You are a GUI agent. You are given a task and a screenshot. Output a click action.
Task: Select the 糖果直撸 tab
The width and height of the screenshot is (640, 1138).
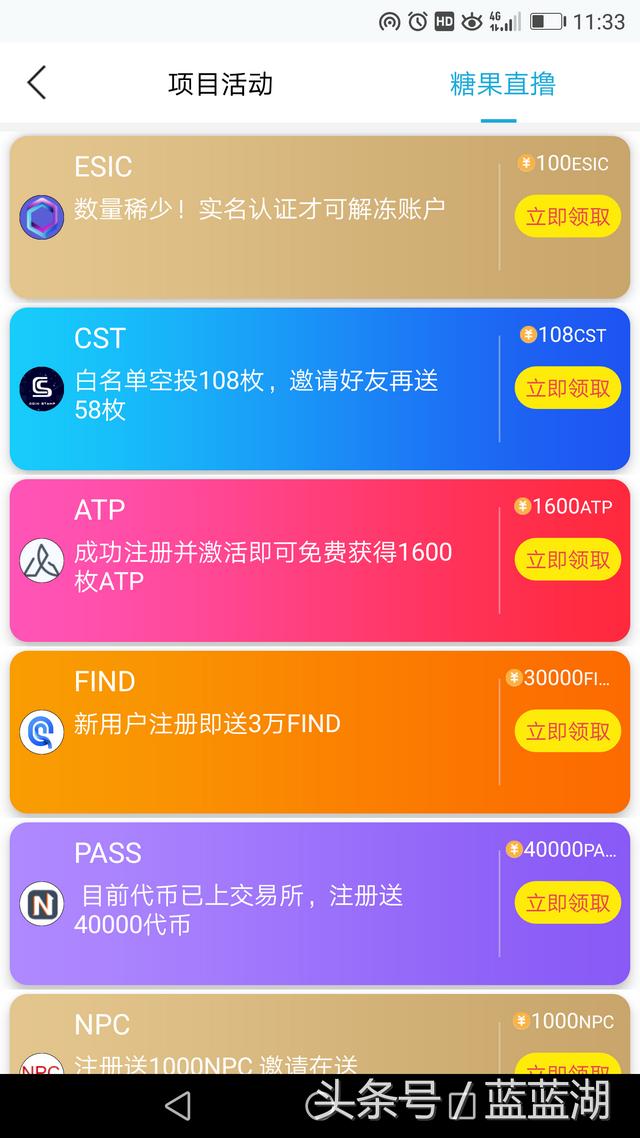pos(502,84)
